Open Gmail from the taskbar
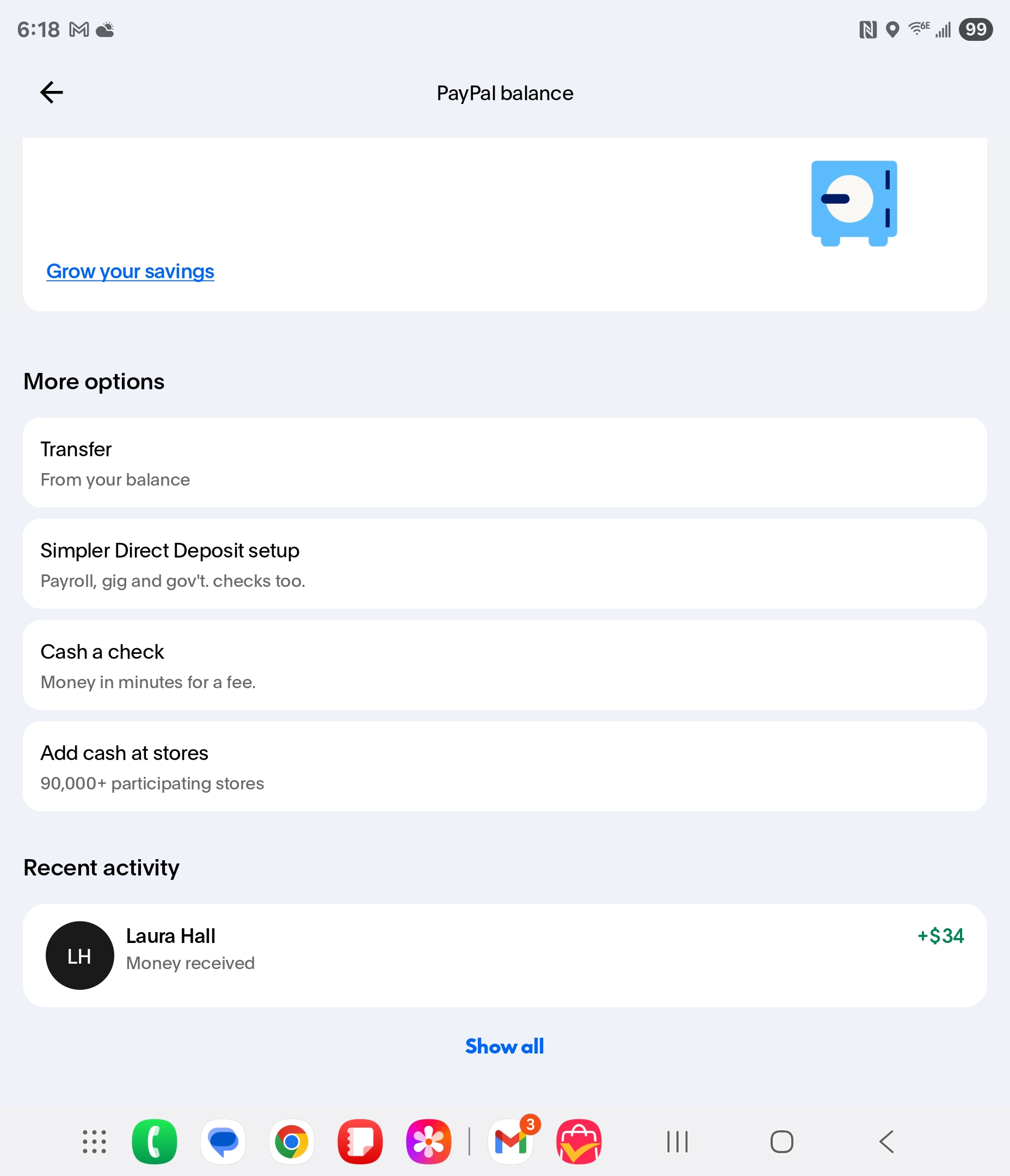 click(x=510, y=1141)
